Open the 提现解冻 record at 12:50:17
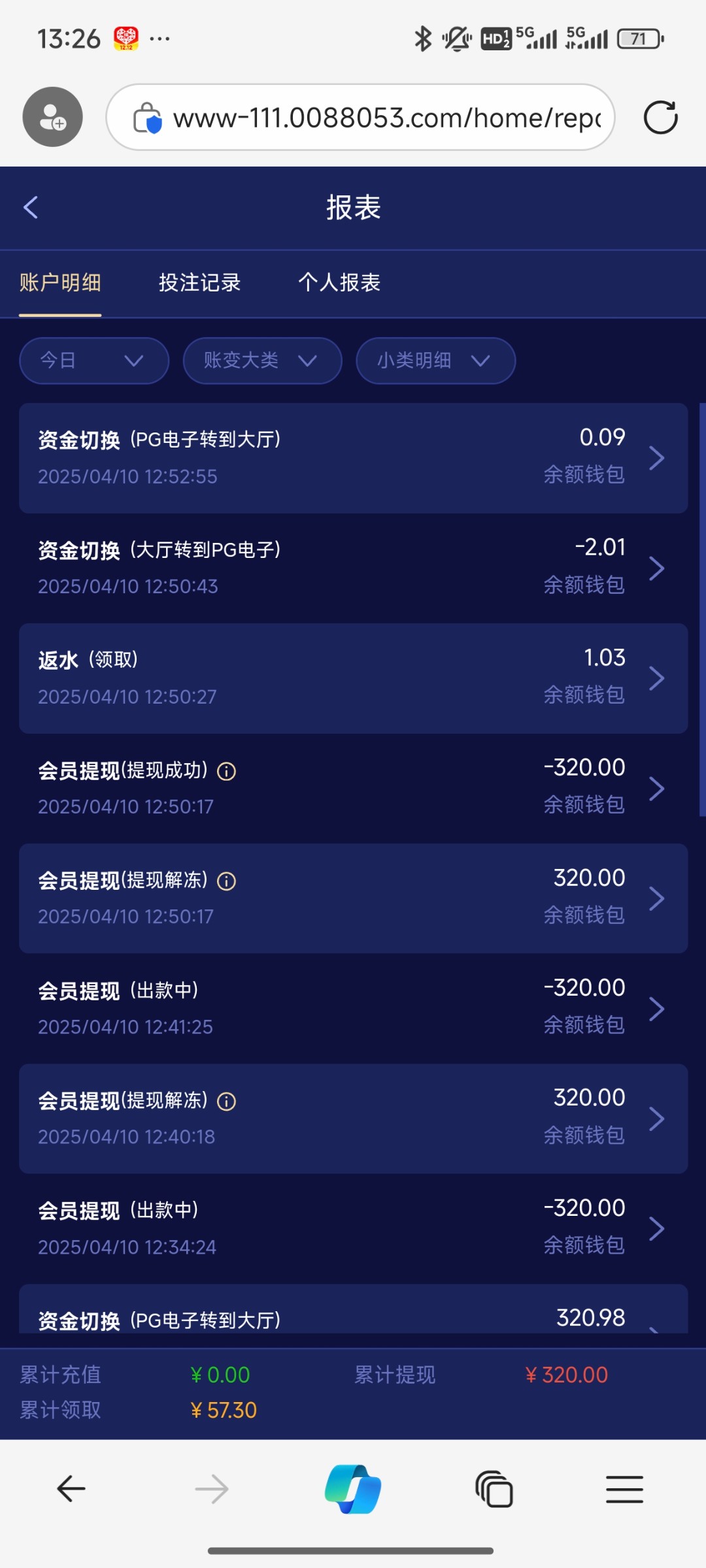706x1568 pixels. (353, 898)
